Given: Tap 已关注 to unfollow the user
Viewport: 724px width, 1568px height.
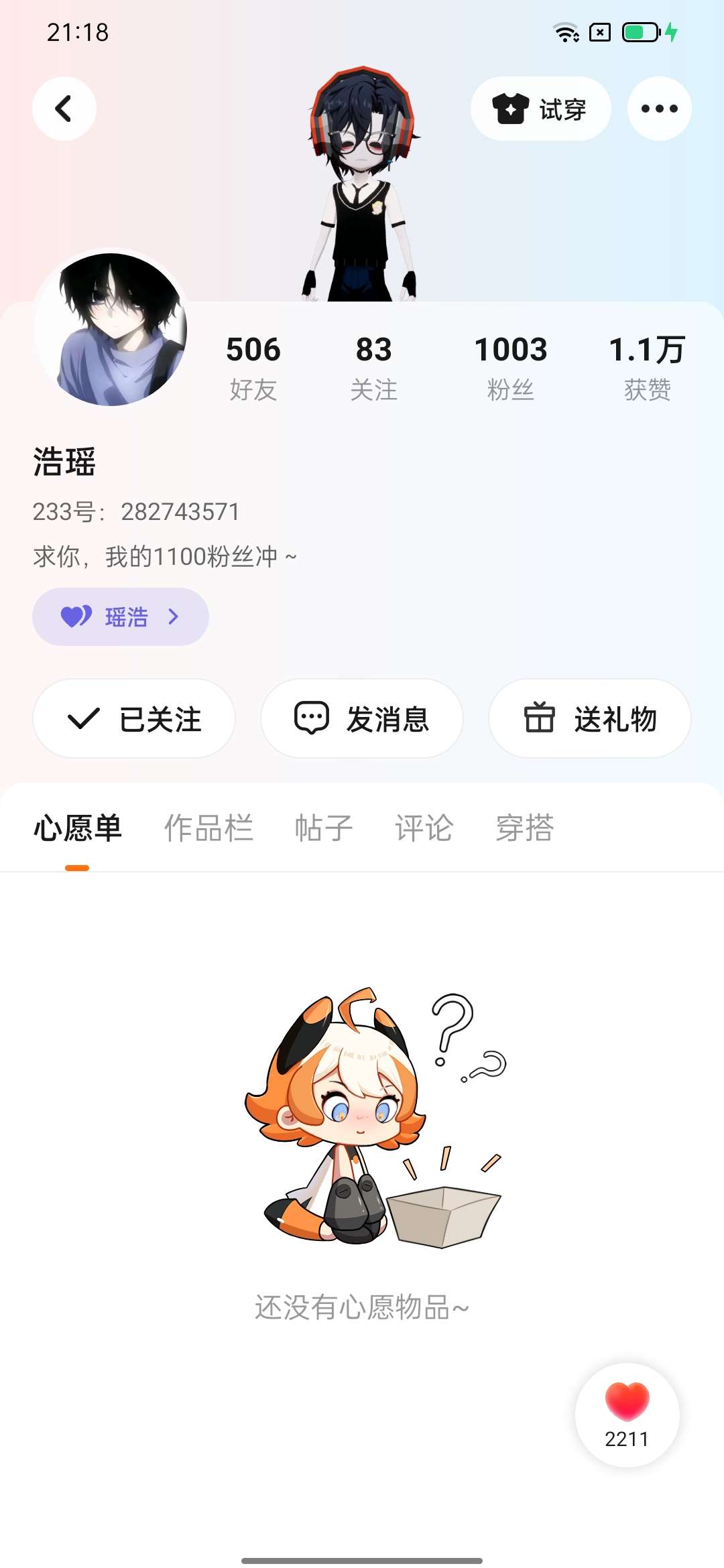Looking at the screenshot, I should tap(134, 718).
